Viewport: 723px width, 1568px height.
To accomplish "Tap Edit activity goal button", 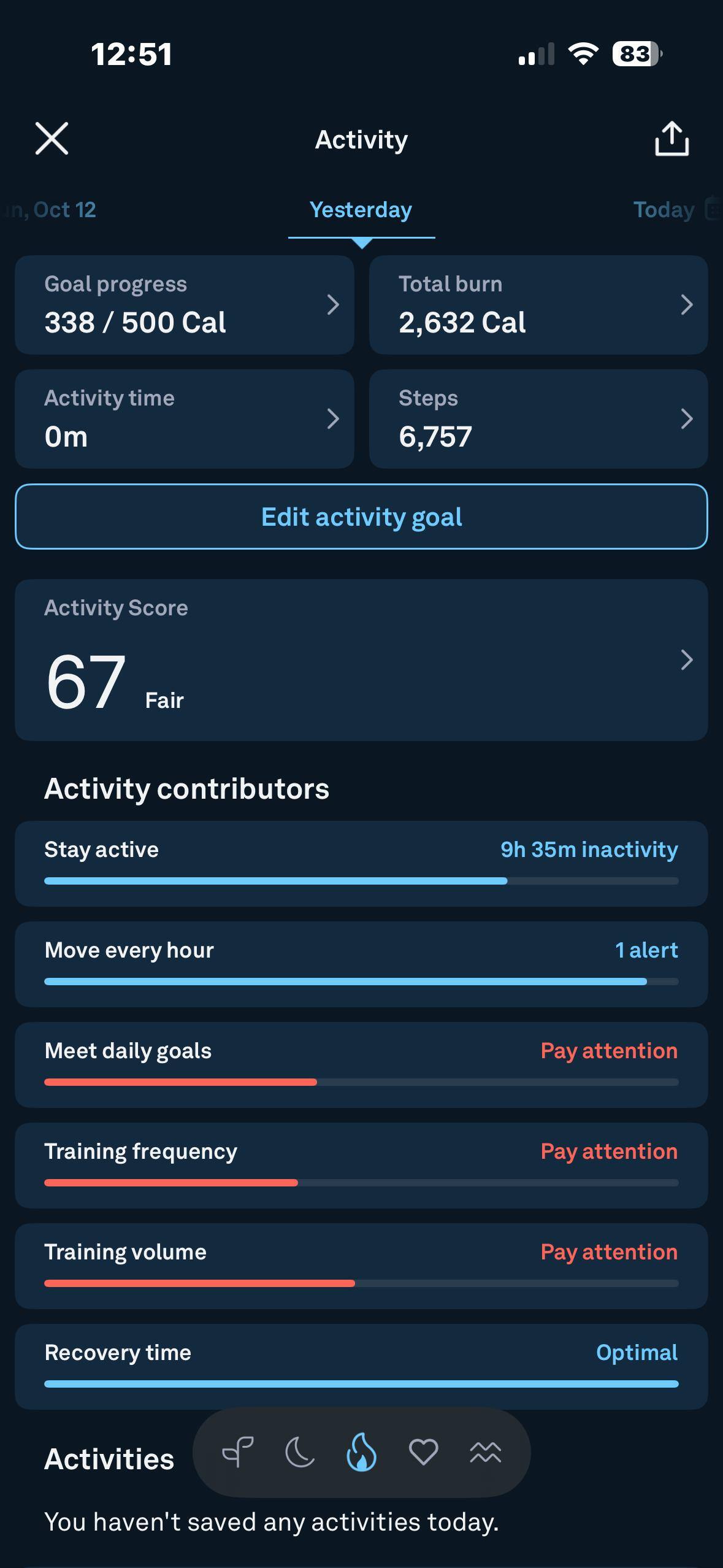I will point(361,517).
